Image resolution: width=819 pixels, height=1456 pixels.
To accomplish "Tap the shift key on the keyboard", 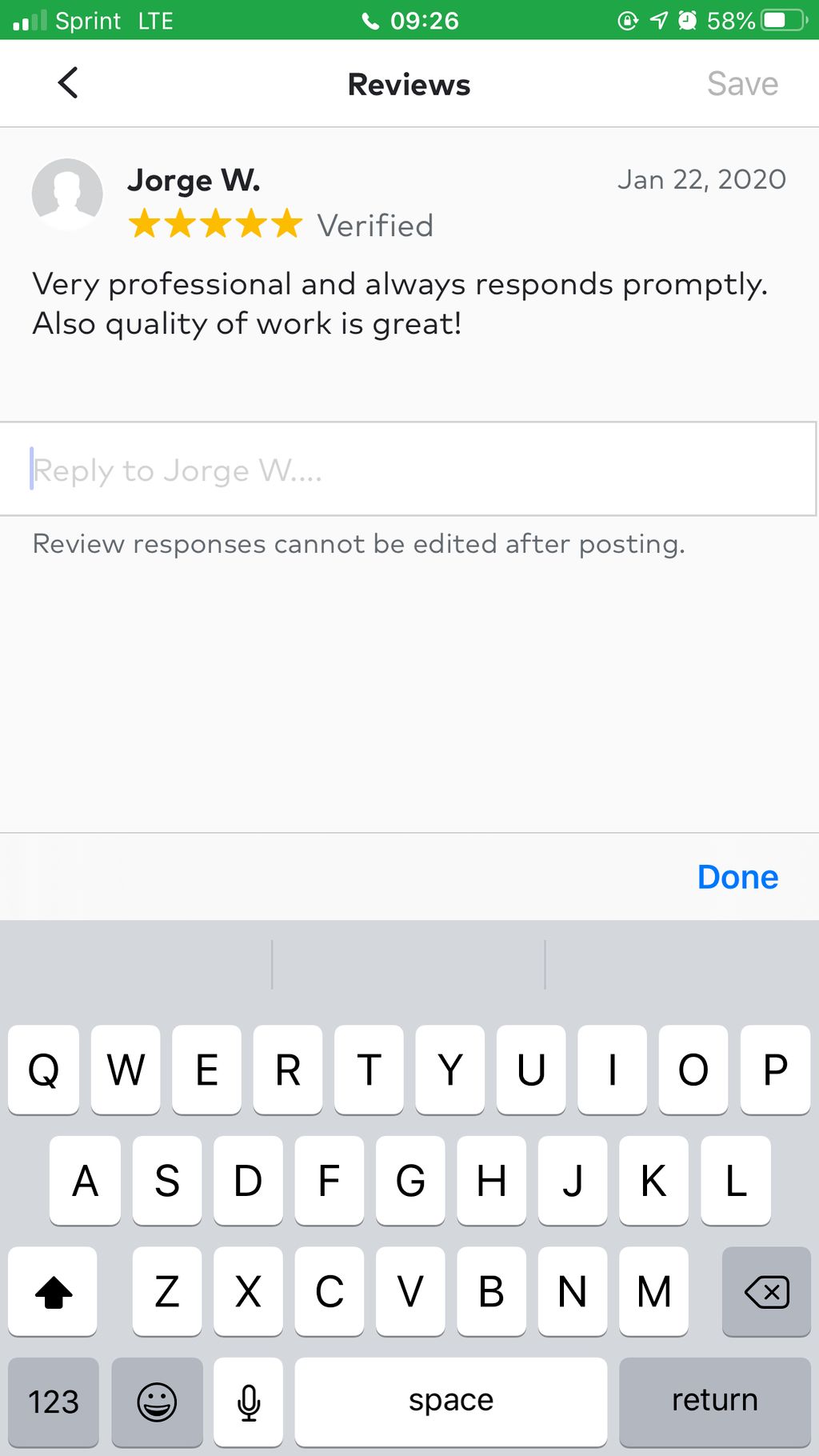I will 54,1290.
